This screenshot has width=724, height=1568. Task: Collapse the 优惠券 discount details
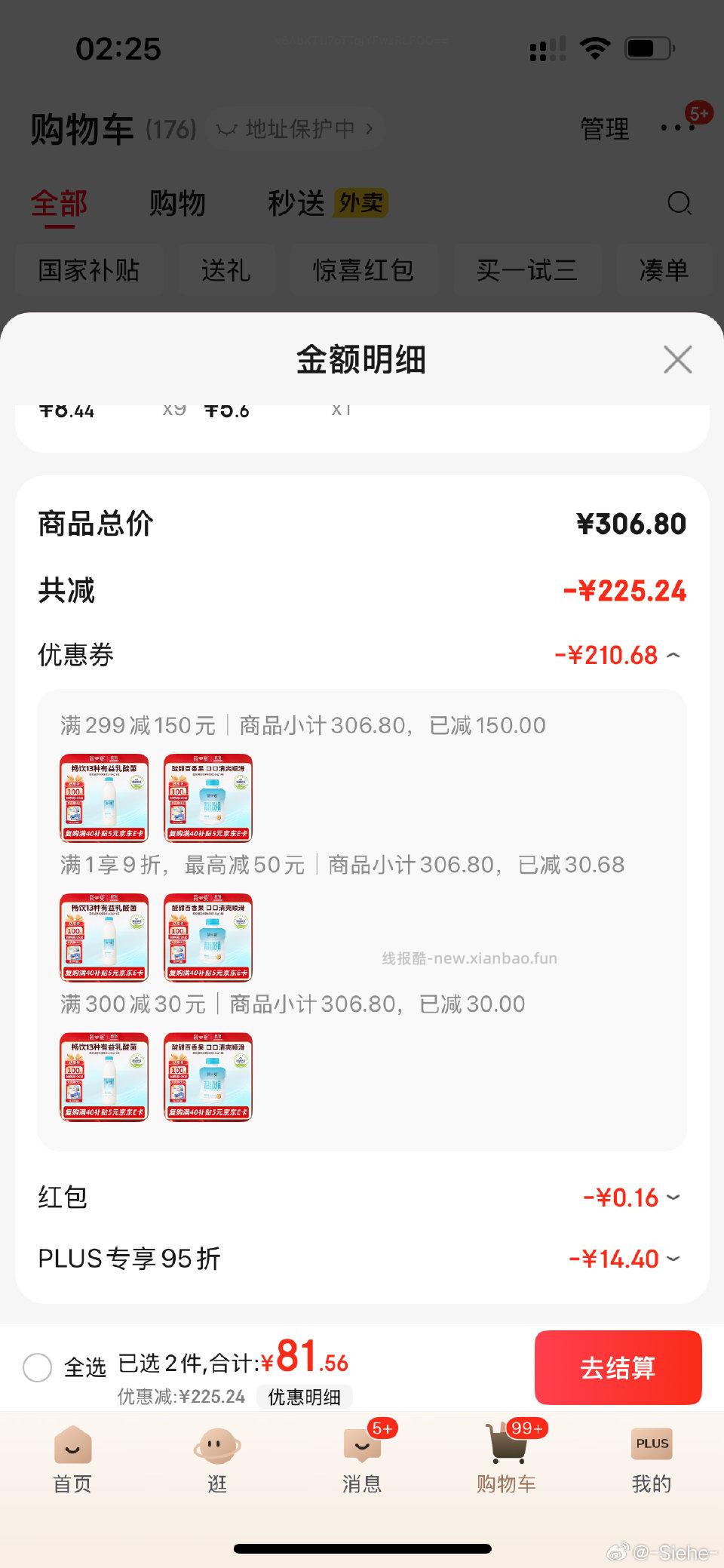click(673, 655)
